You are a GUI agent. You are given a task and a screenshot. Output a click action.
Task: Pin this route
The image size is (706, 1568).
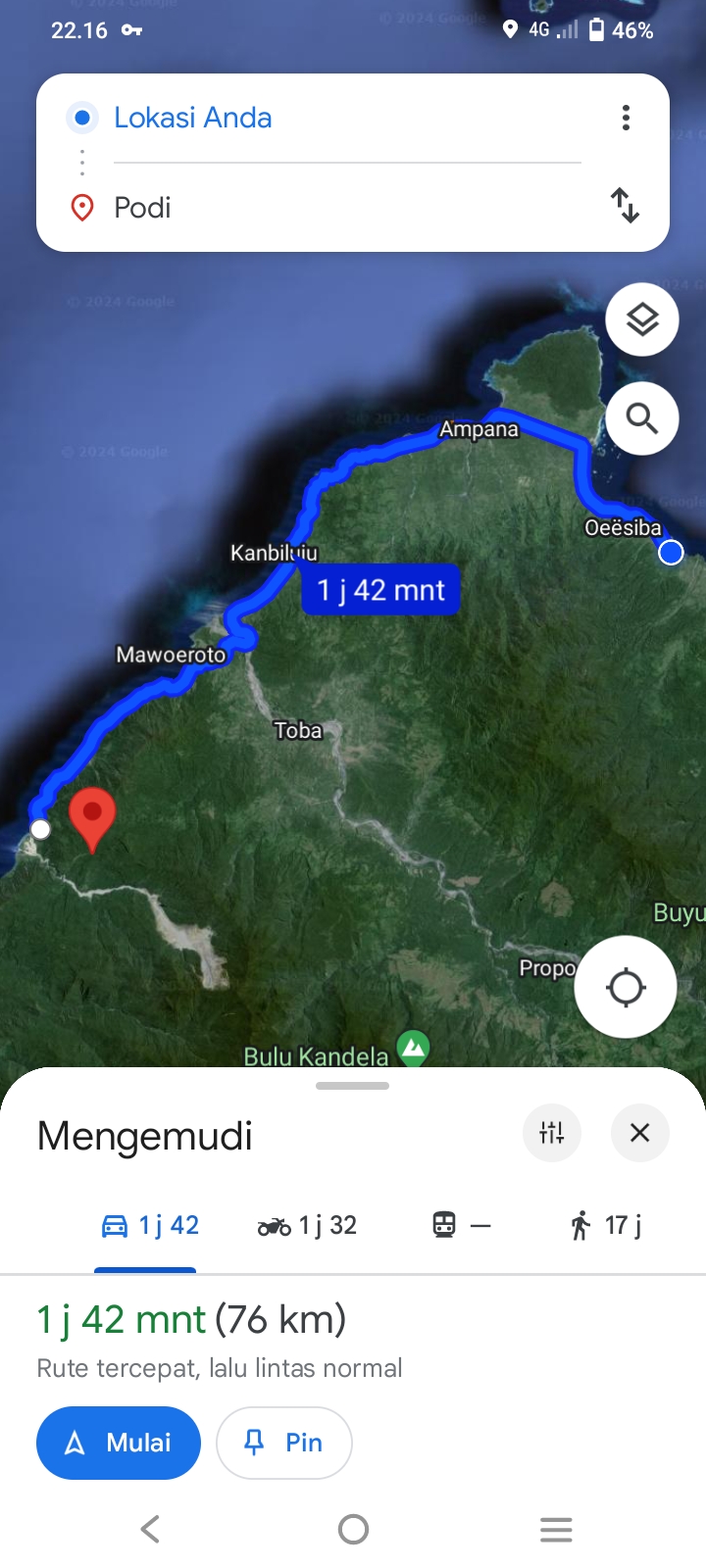(284, 1443)
